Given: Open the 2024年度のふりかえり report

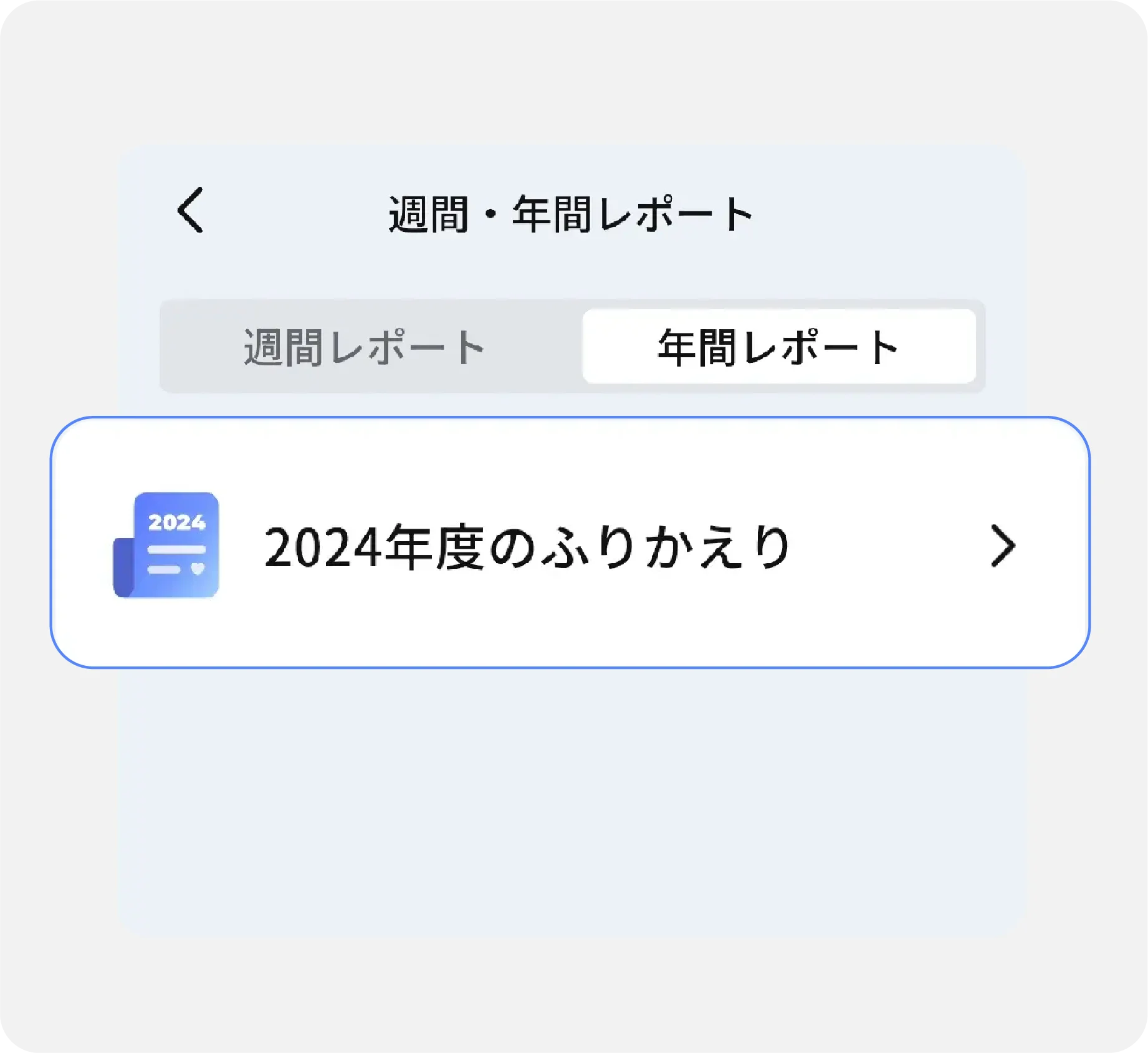Looking at the screenshot, I should coord(570,544).
